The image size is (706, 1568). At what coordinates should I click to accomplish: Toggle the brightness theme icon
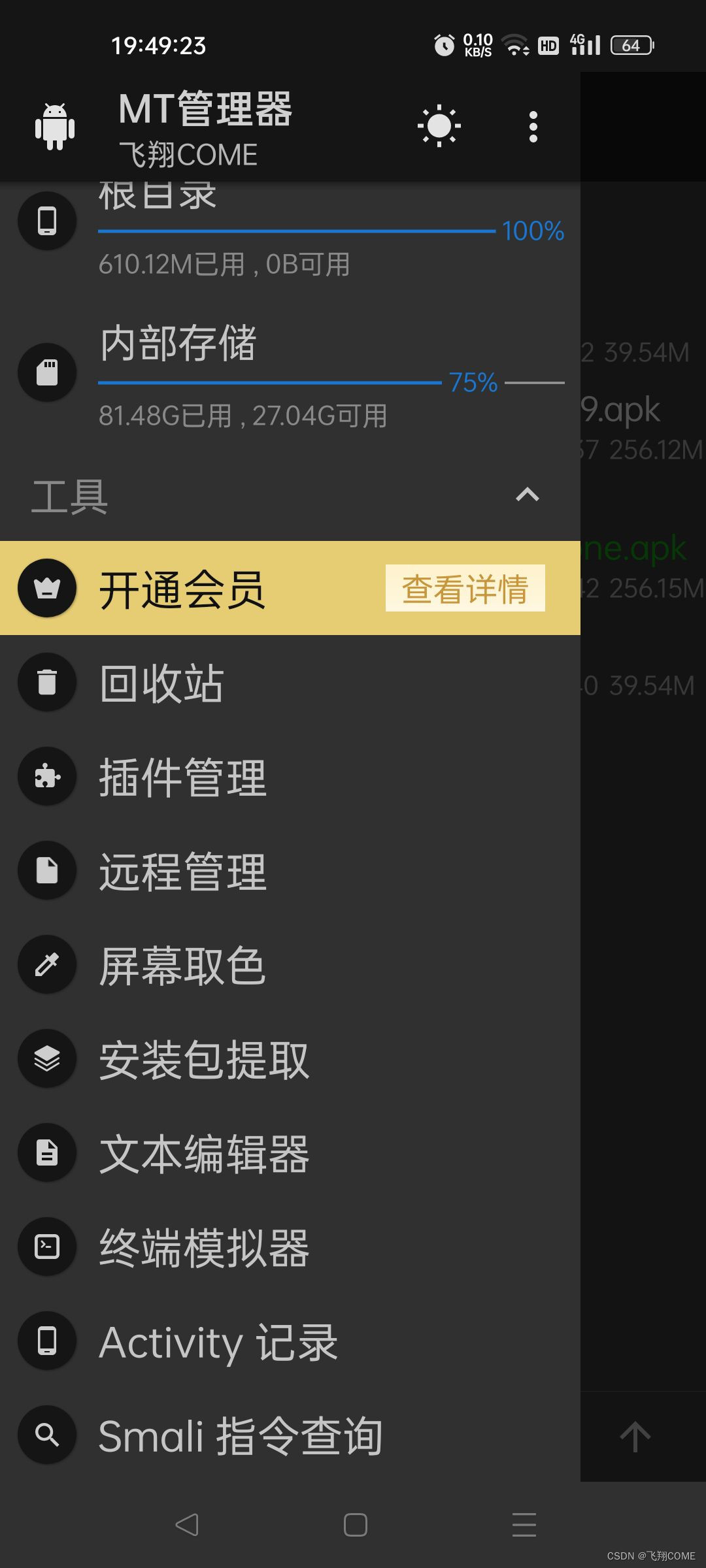439,125
